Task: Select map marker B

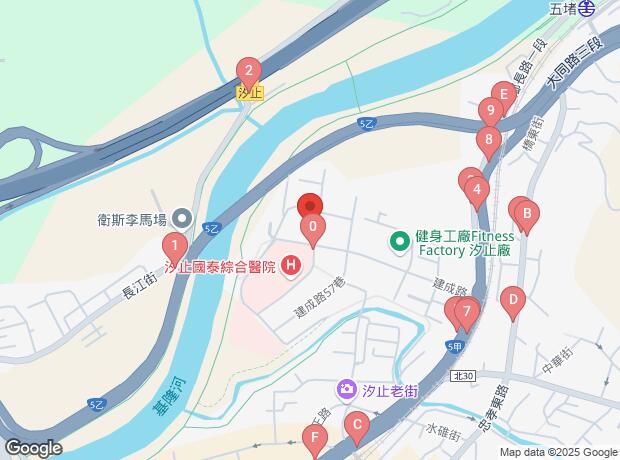Action: tap(526, 213)
